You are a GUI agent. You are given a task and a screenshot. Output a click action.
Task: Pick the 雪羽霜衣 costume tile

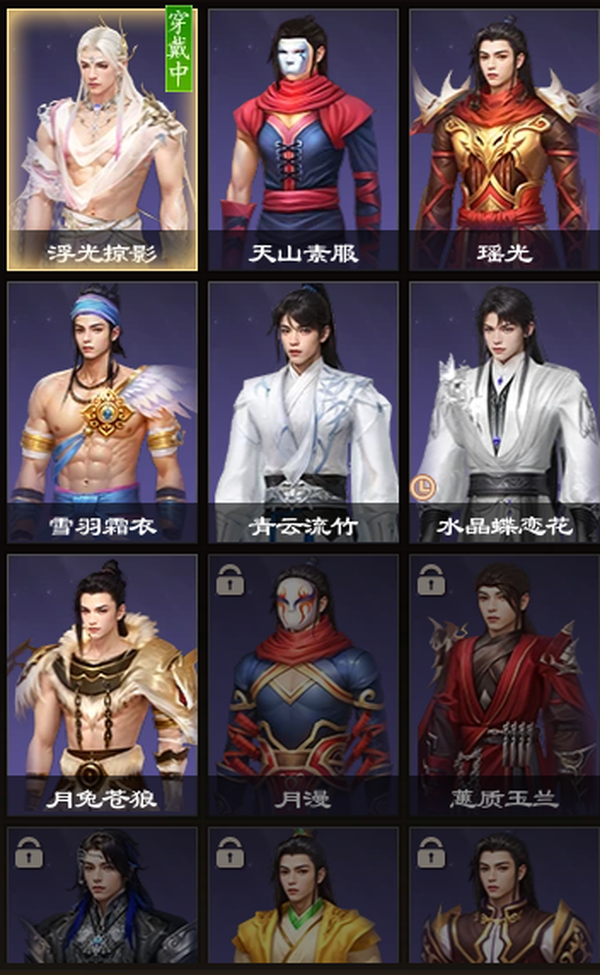(102, 412)
